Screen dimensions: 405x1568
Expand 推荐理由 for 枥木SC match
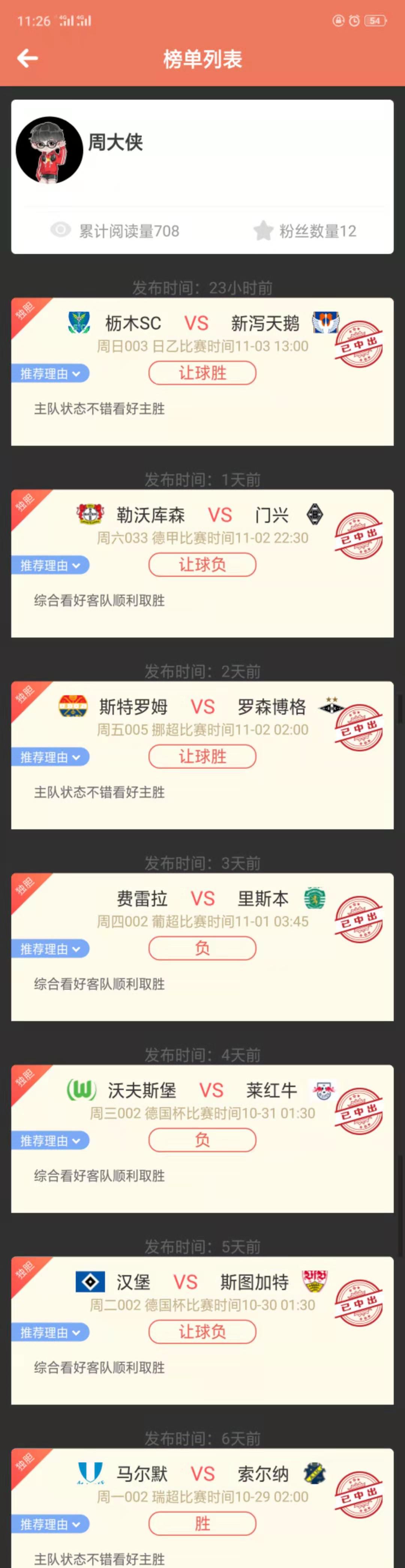tap(51, 373)
